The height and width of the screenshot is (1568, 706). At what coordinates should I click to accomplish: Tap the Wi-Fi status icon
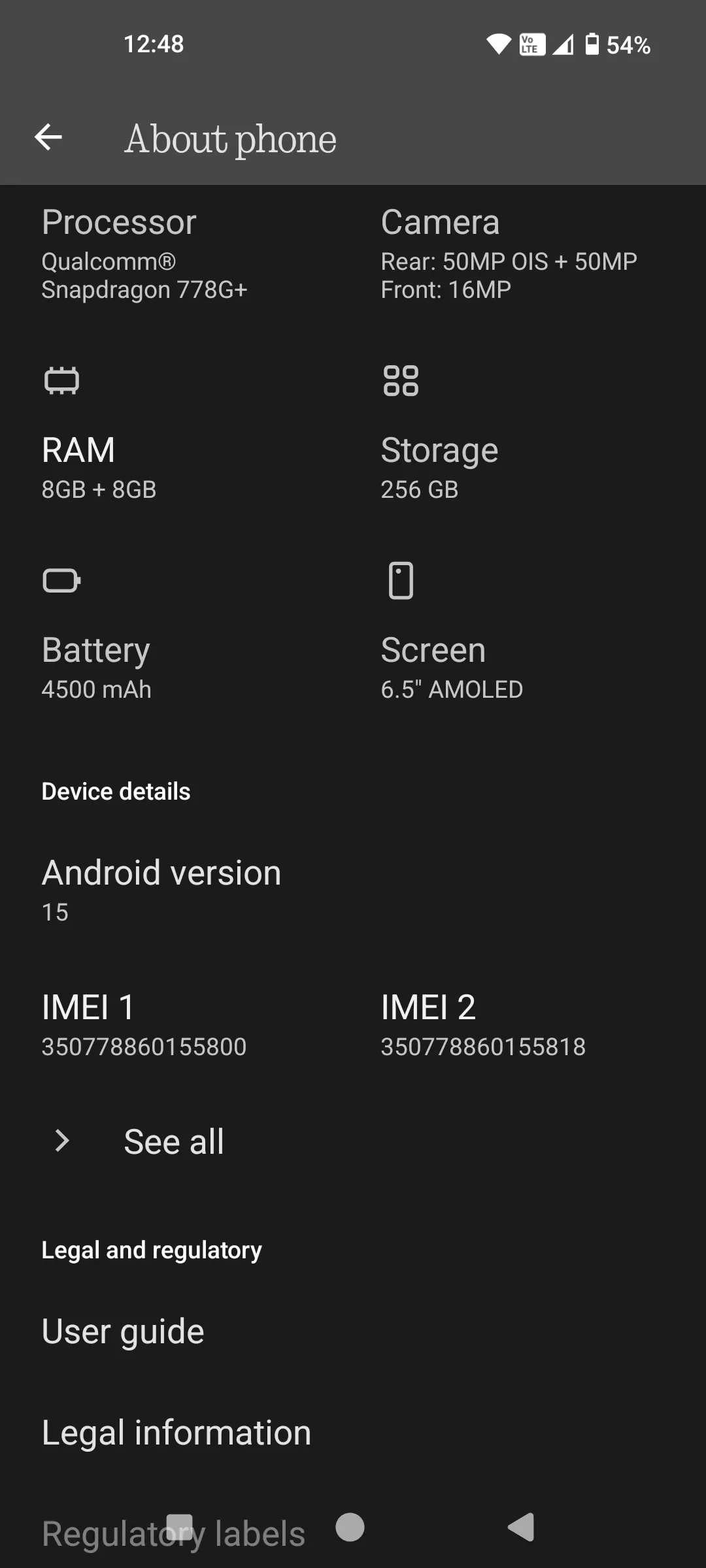(x=498, y=43)
